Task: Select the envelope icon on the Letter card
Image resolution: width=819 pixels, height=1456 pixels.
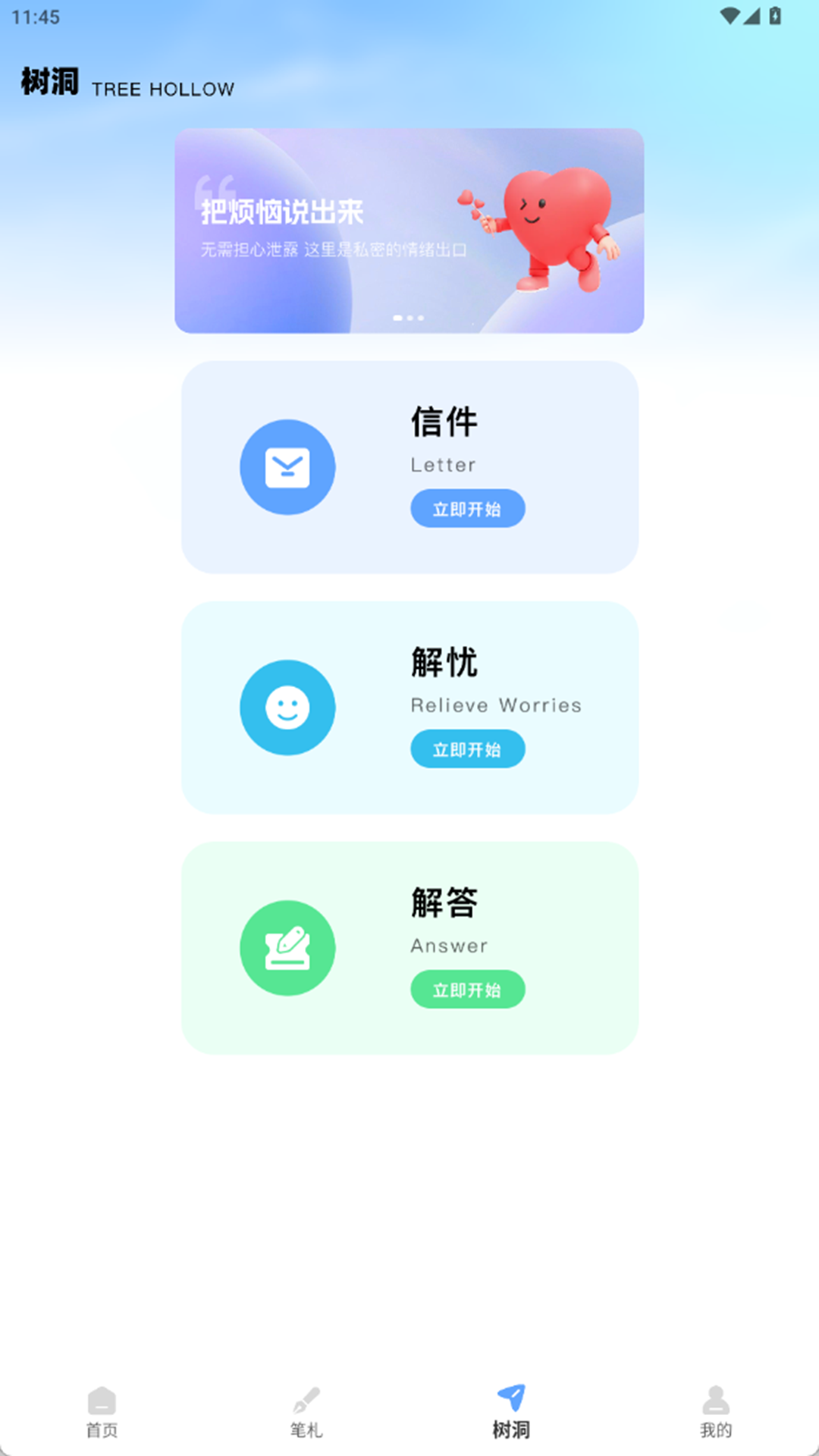Action: (x=287, y=467)
